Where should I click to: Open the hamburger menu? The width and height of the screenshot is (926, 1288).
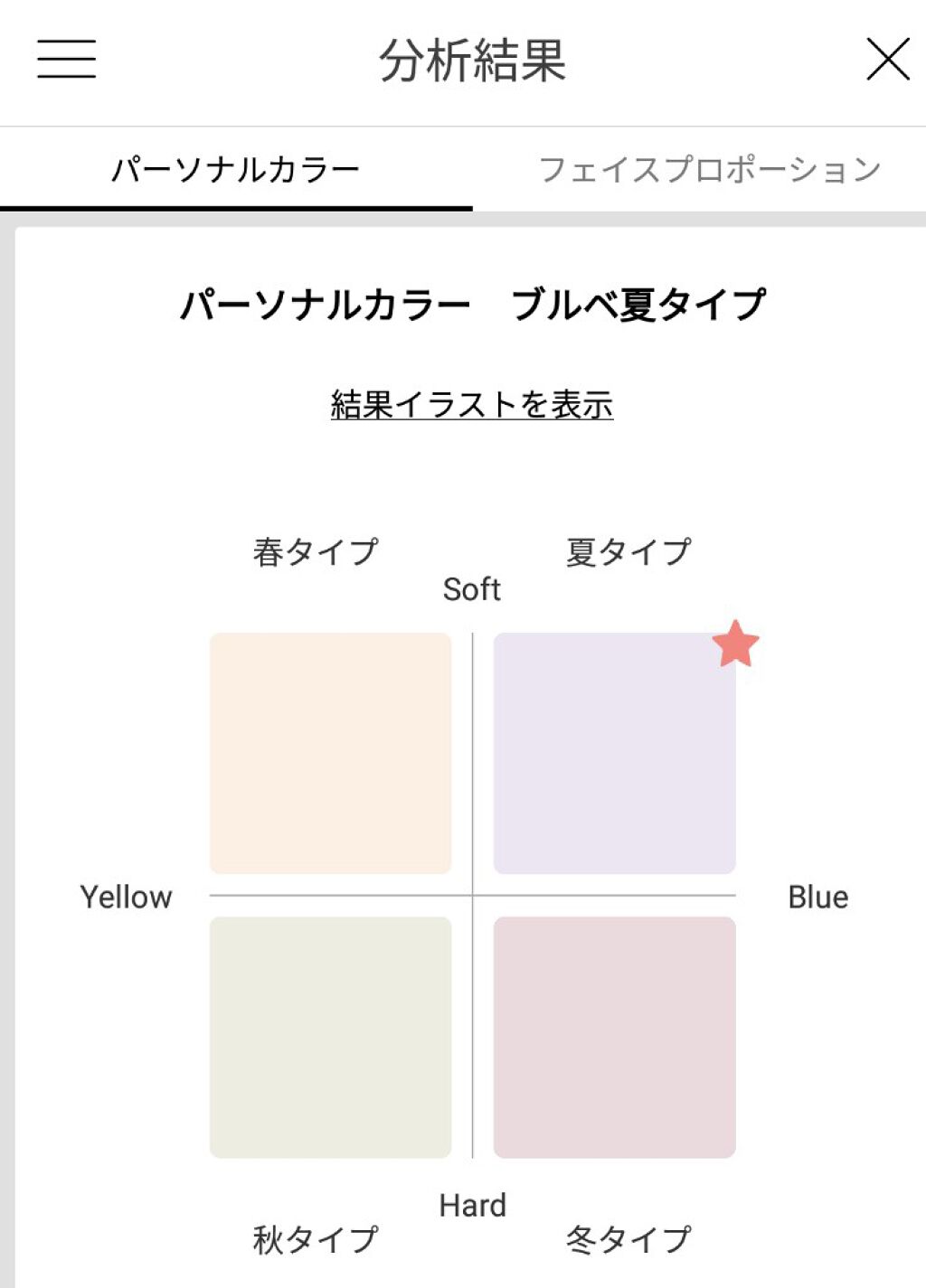tap(65, 60)
